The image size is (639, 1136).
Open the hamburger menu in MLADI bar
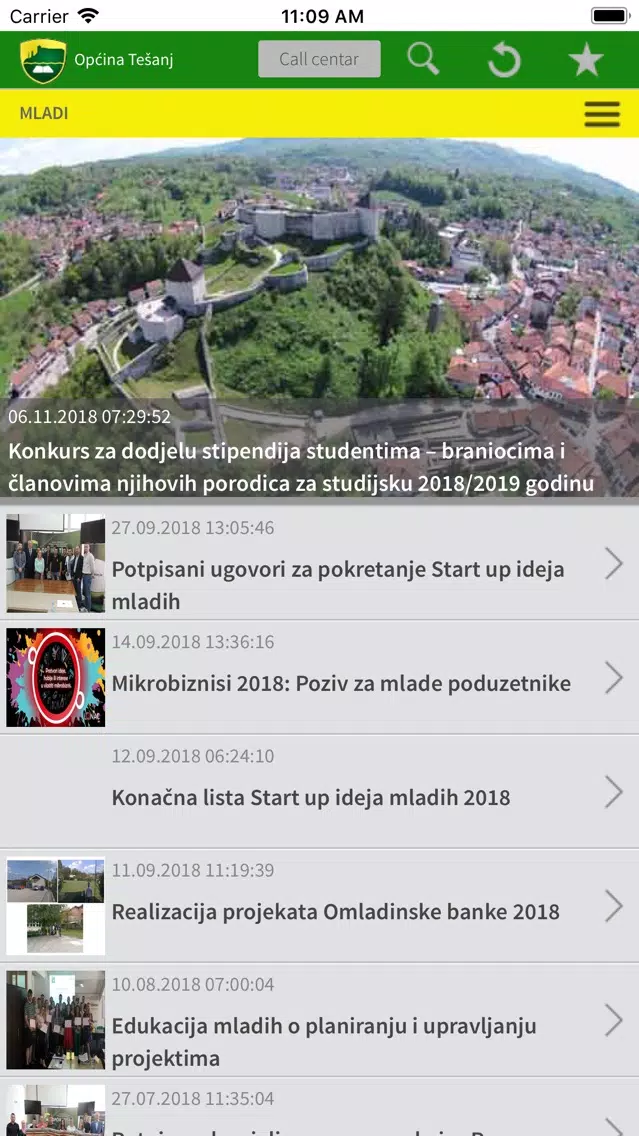[x=602, y=114]
